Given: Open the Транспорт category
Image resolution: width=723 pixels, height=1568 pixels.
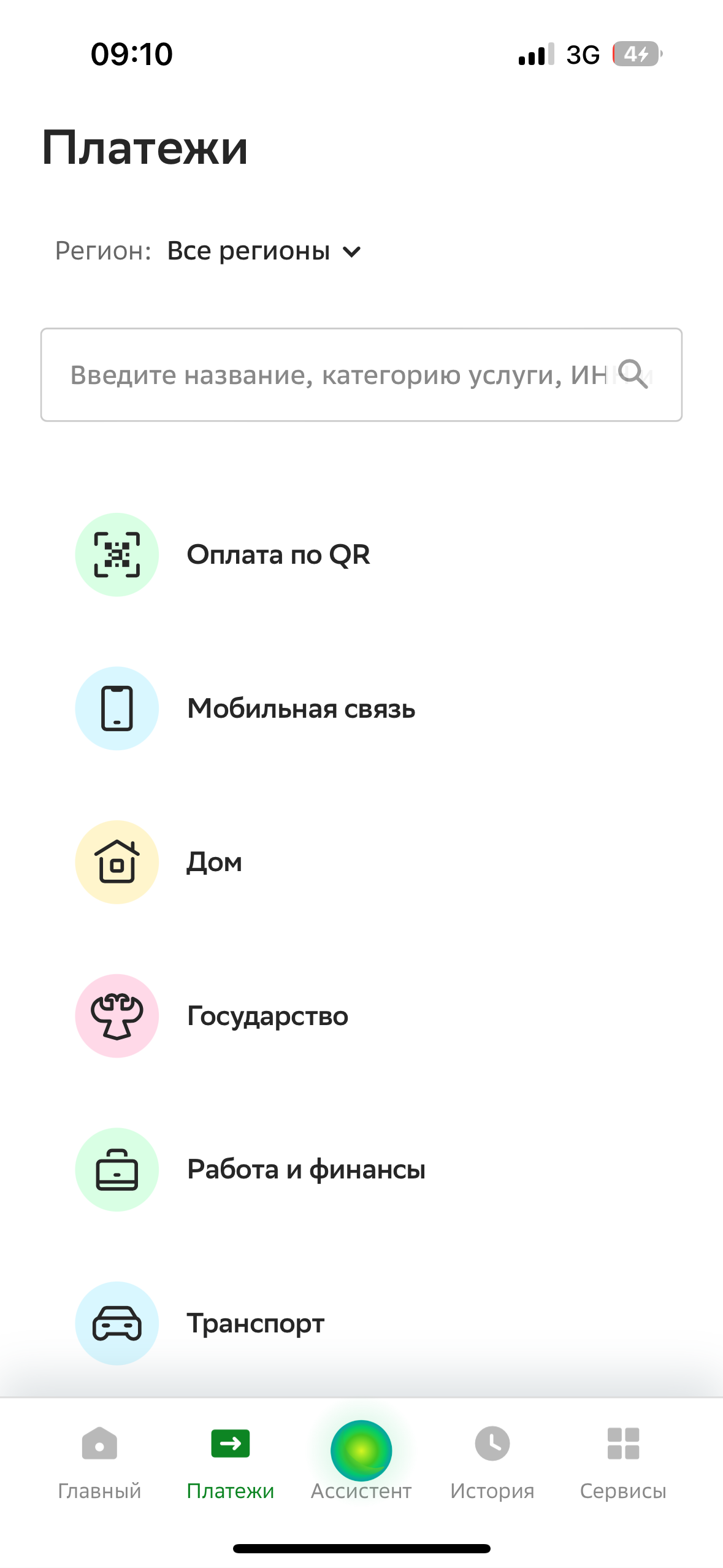Looking at the screenshot, I should pos(255,1323).
